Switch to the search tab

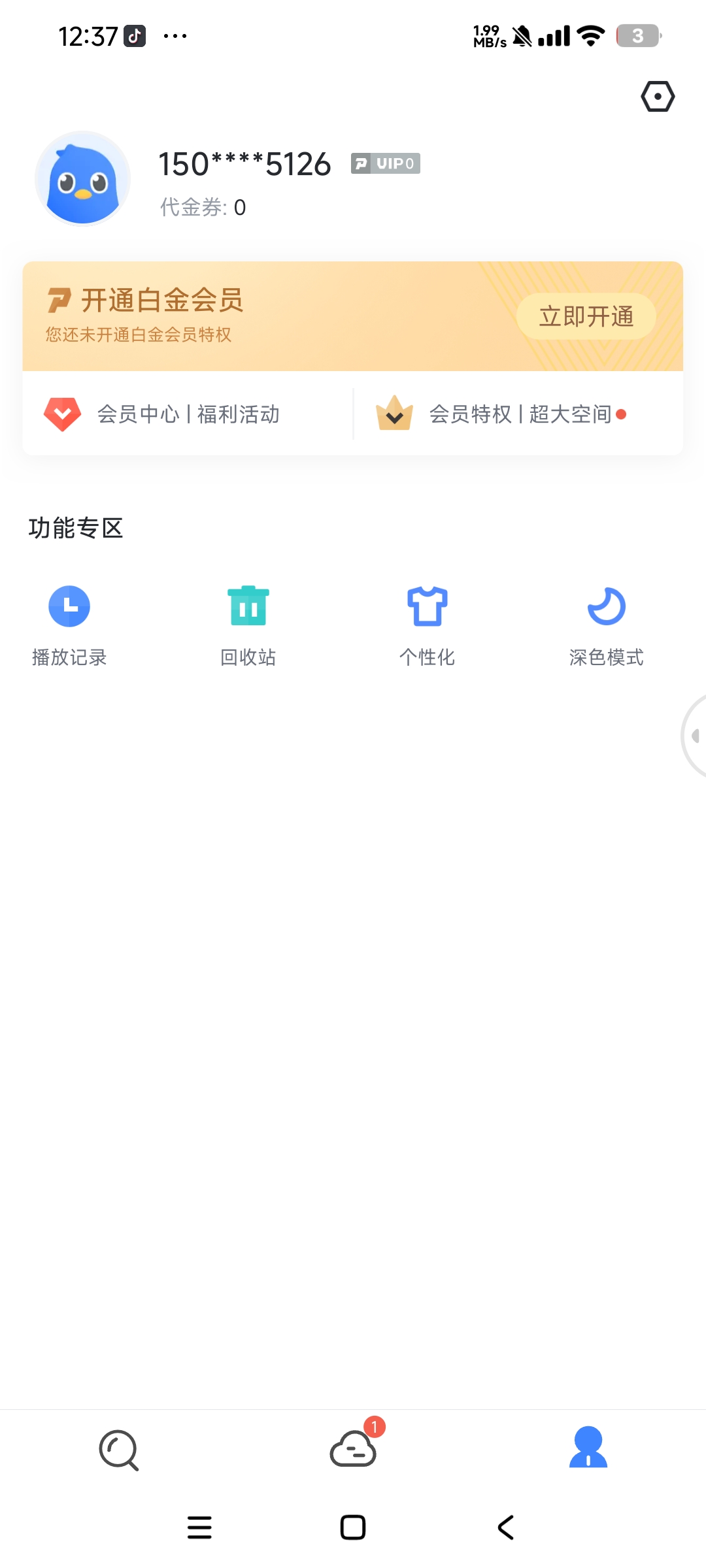[118, 1450]
